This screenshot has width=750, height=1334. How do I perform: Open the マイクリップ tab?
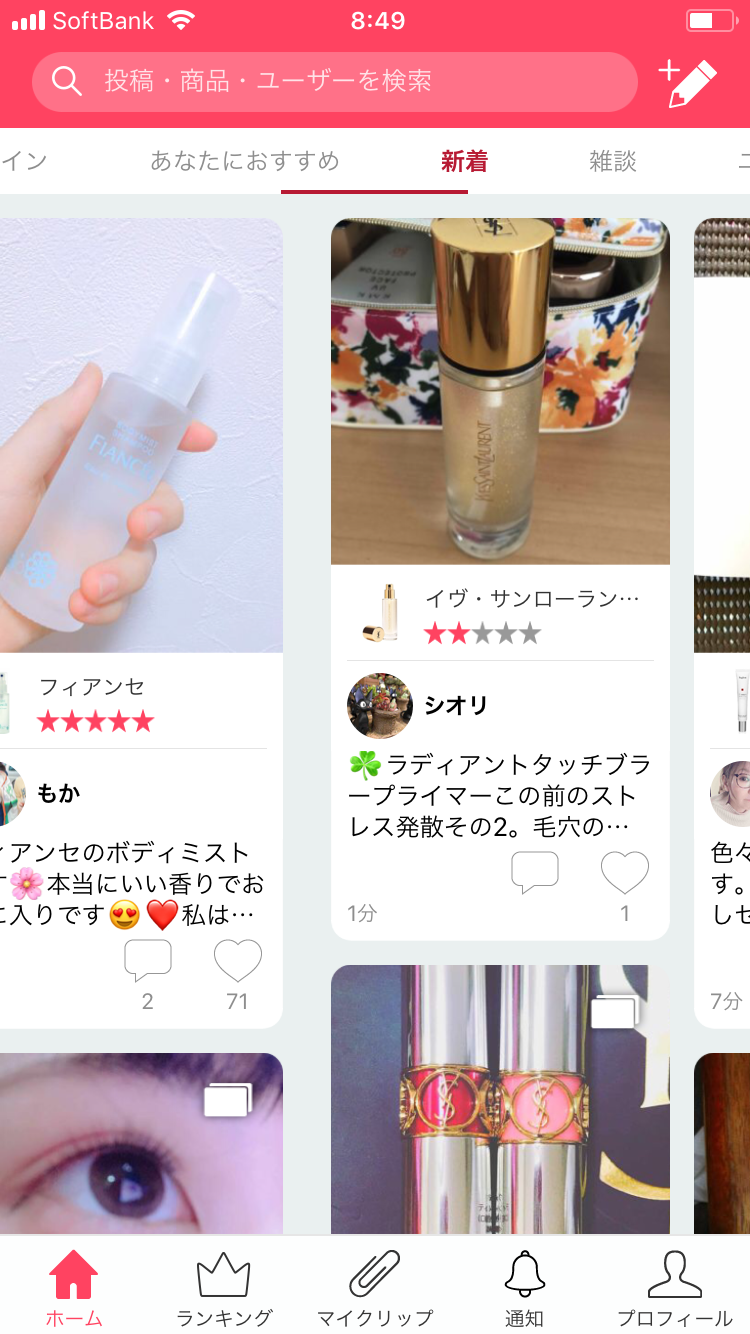tap(374, 1291)
